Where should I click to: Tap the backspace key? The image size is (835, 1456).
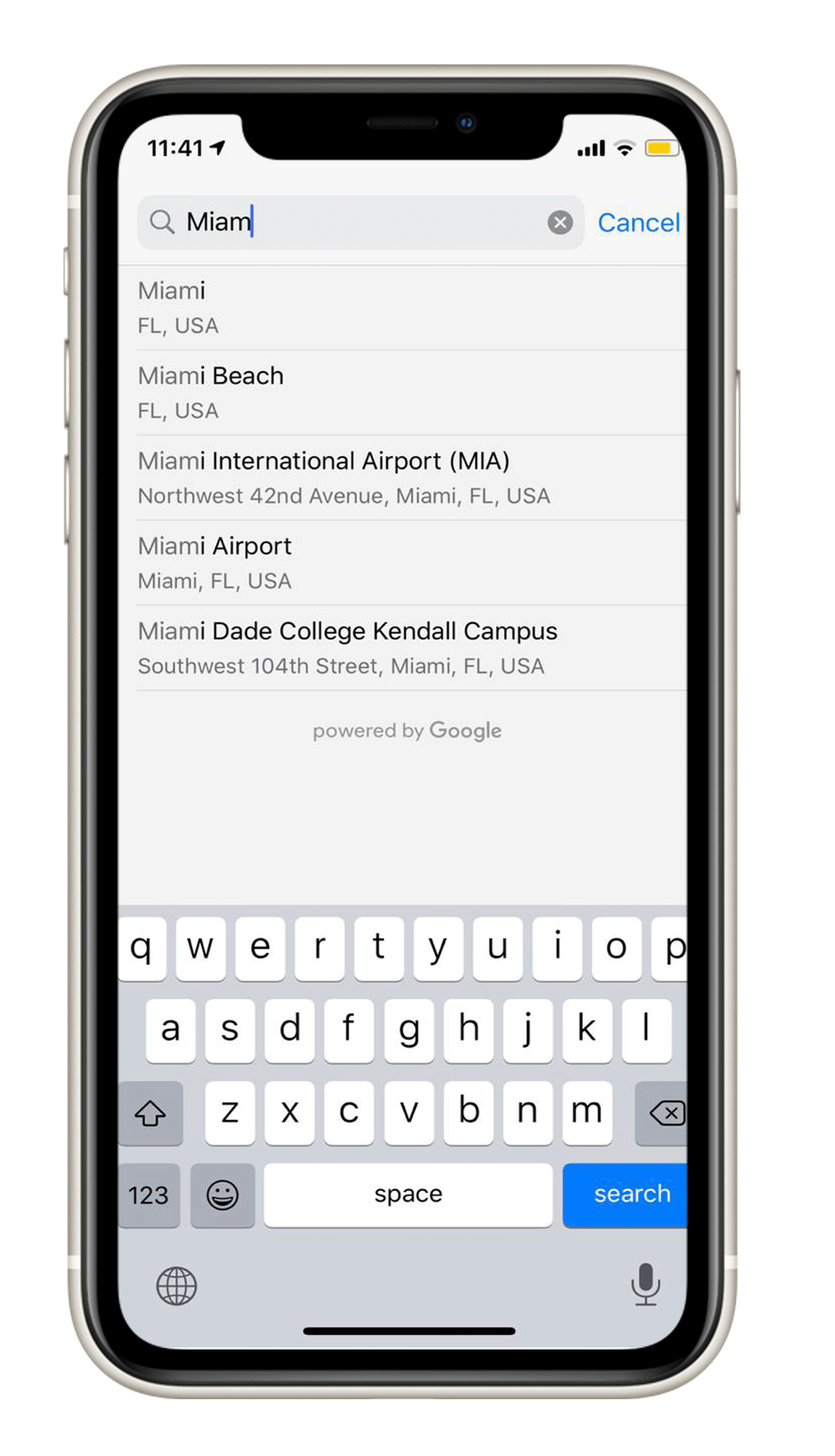(661, 1113)
